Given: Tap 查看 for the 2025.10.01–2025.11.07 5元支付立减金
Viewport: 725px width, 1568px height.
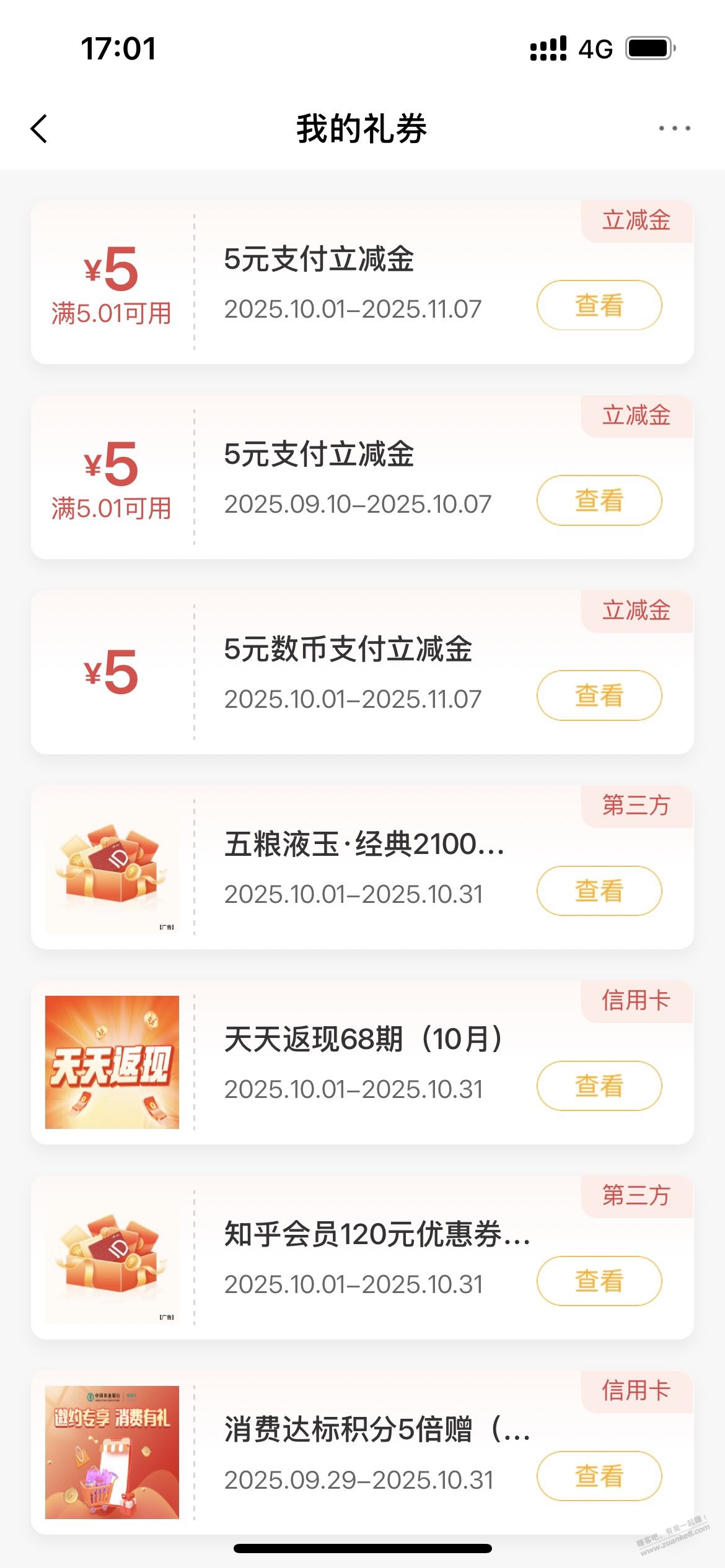Looking at the screenshot, I should 599,305.
